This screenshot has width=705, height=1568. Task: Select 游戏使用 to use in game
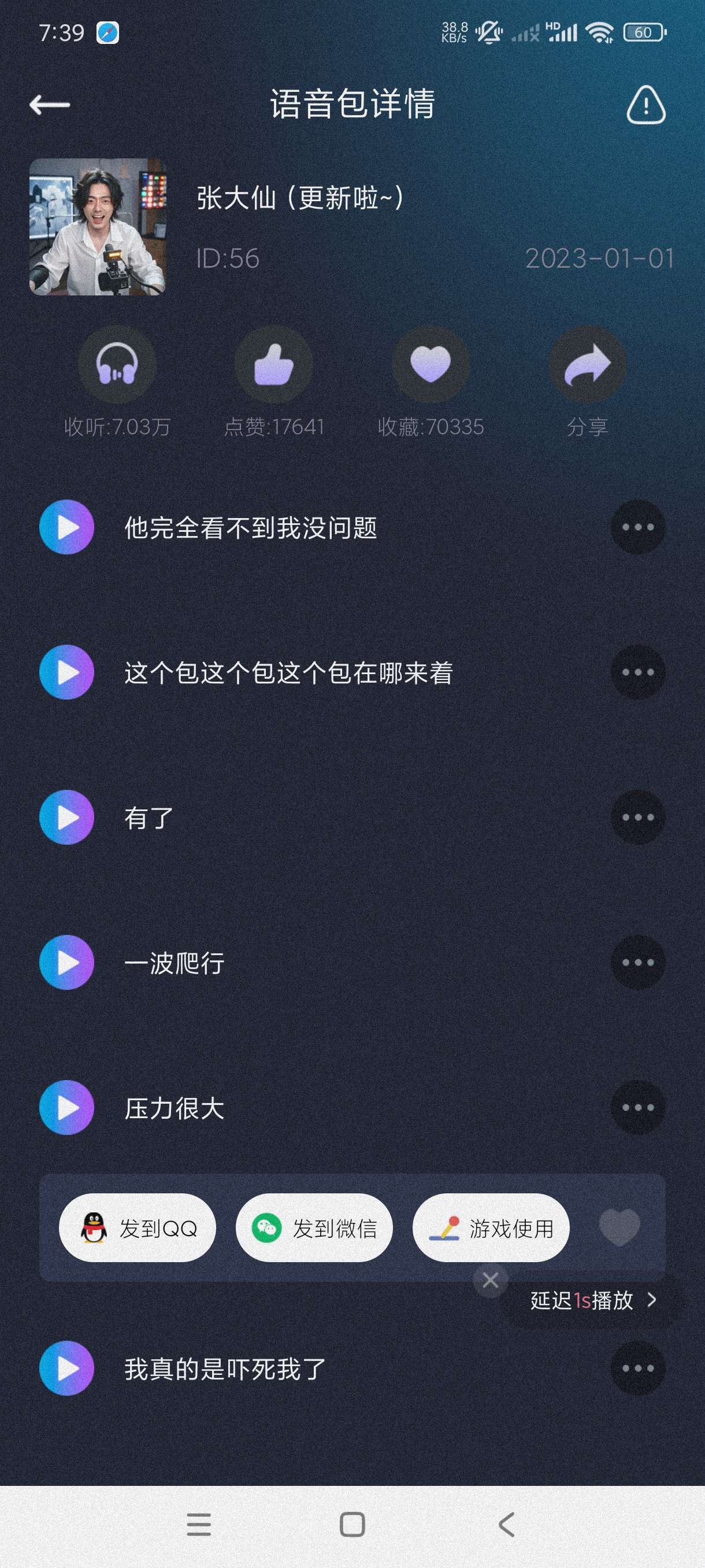coord(491,1227)
